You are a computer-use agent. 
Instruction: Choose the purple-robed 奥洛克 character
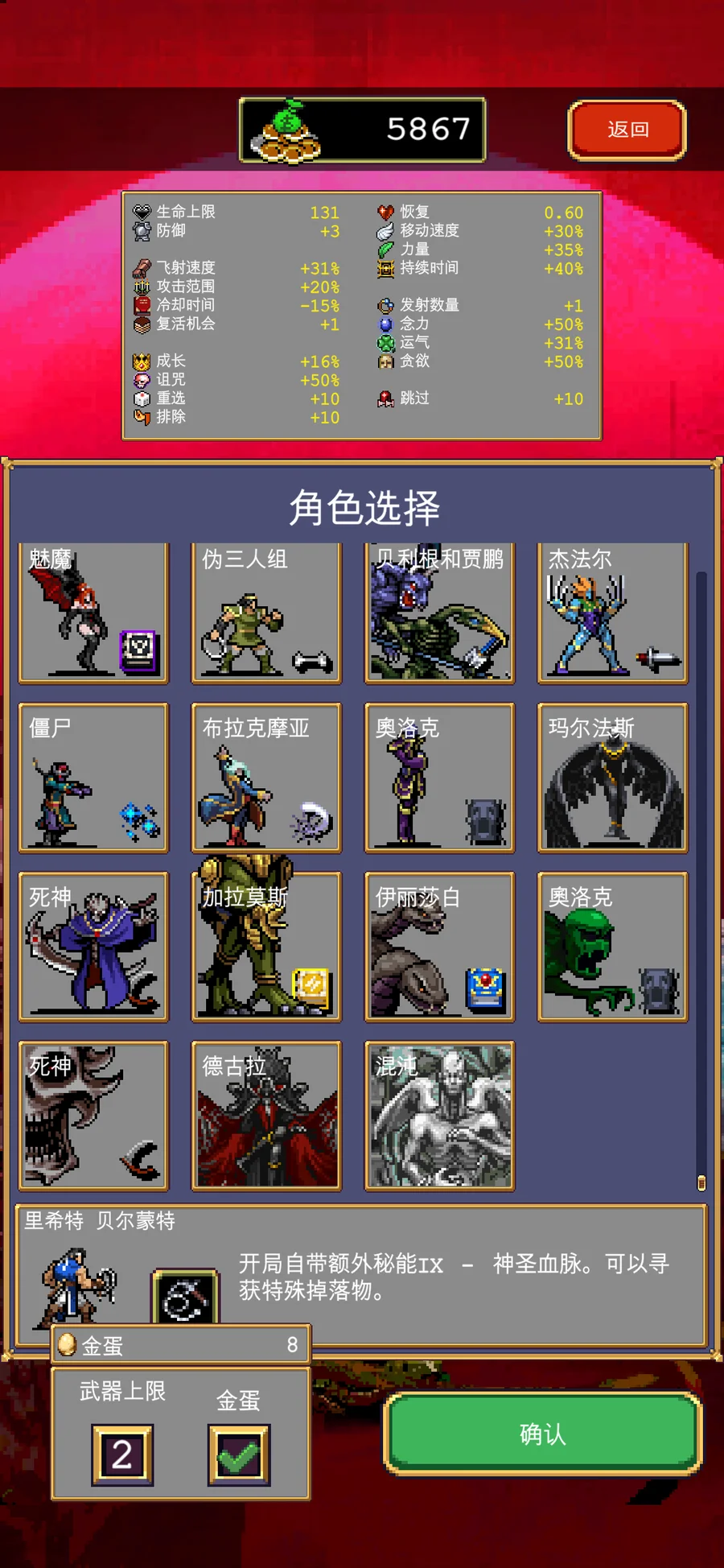[x=439, y=778]
